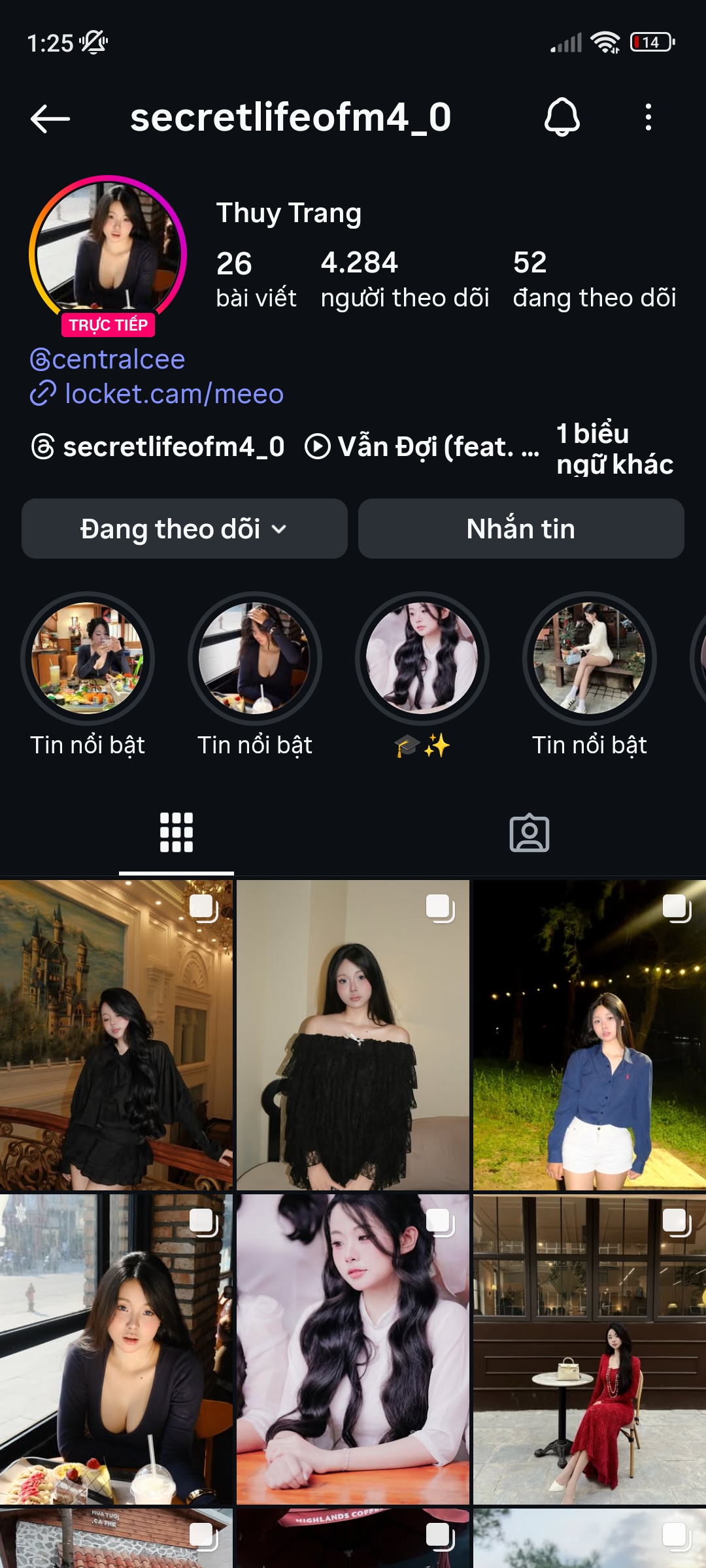Select the posts grid tab
706x1568 pixels.
coord(176,832)
